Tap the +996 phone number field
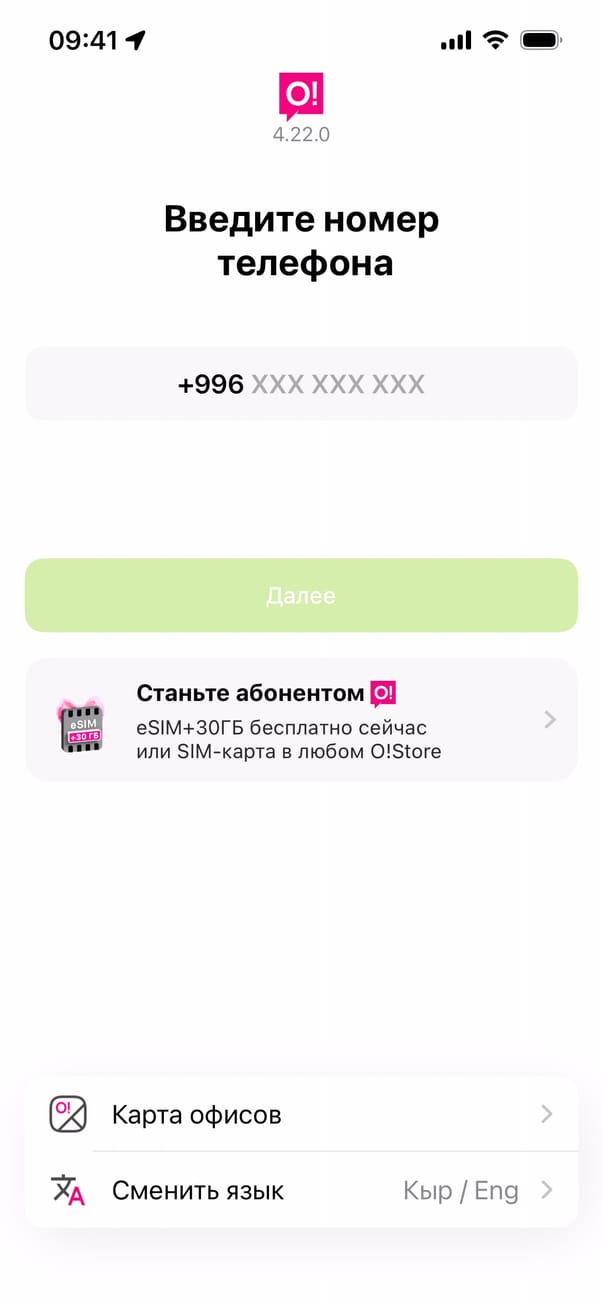603x1305 pixels. 301,384
